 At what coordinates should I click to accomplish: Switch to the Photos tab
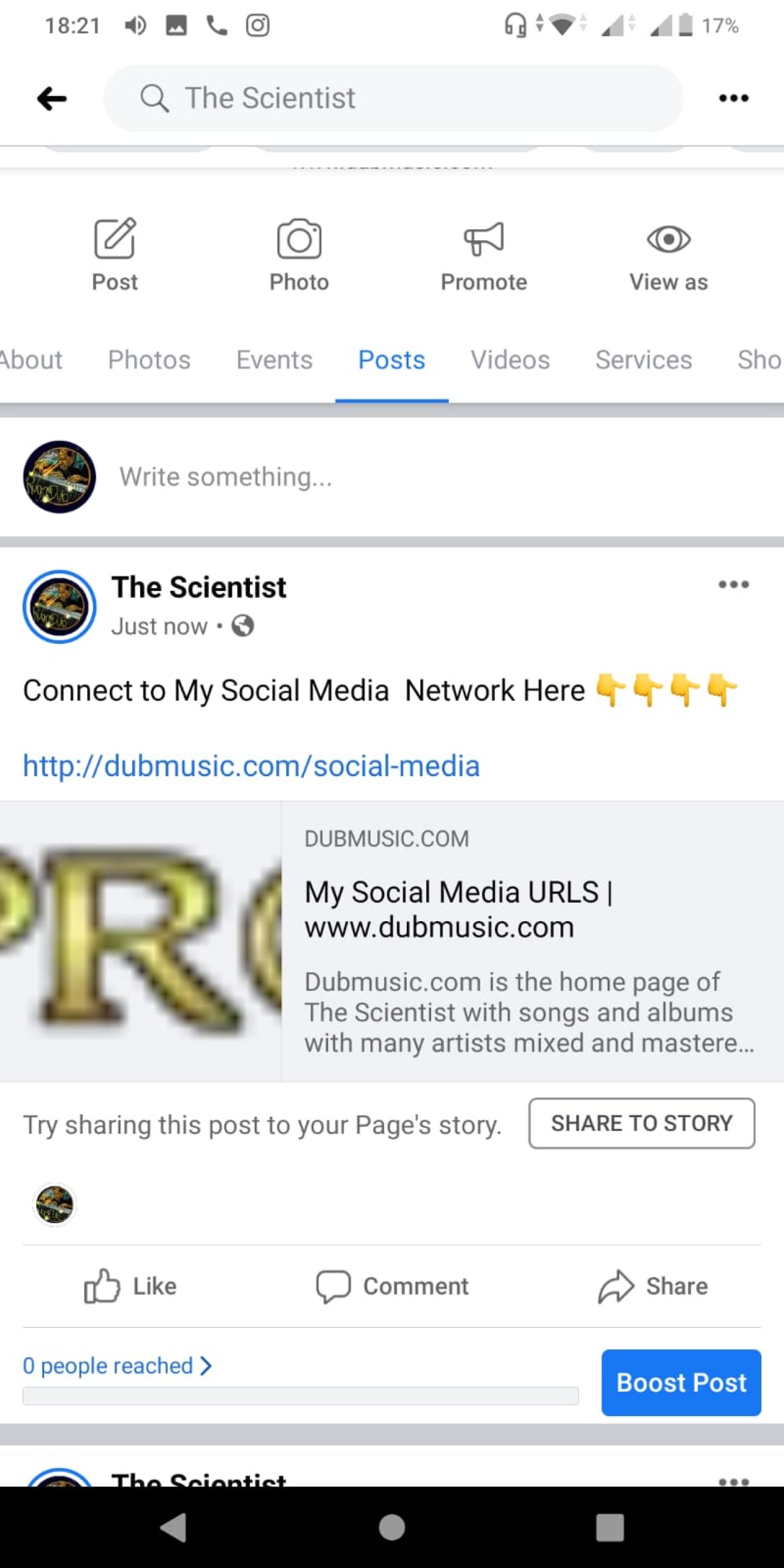point(149,360)
